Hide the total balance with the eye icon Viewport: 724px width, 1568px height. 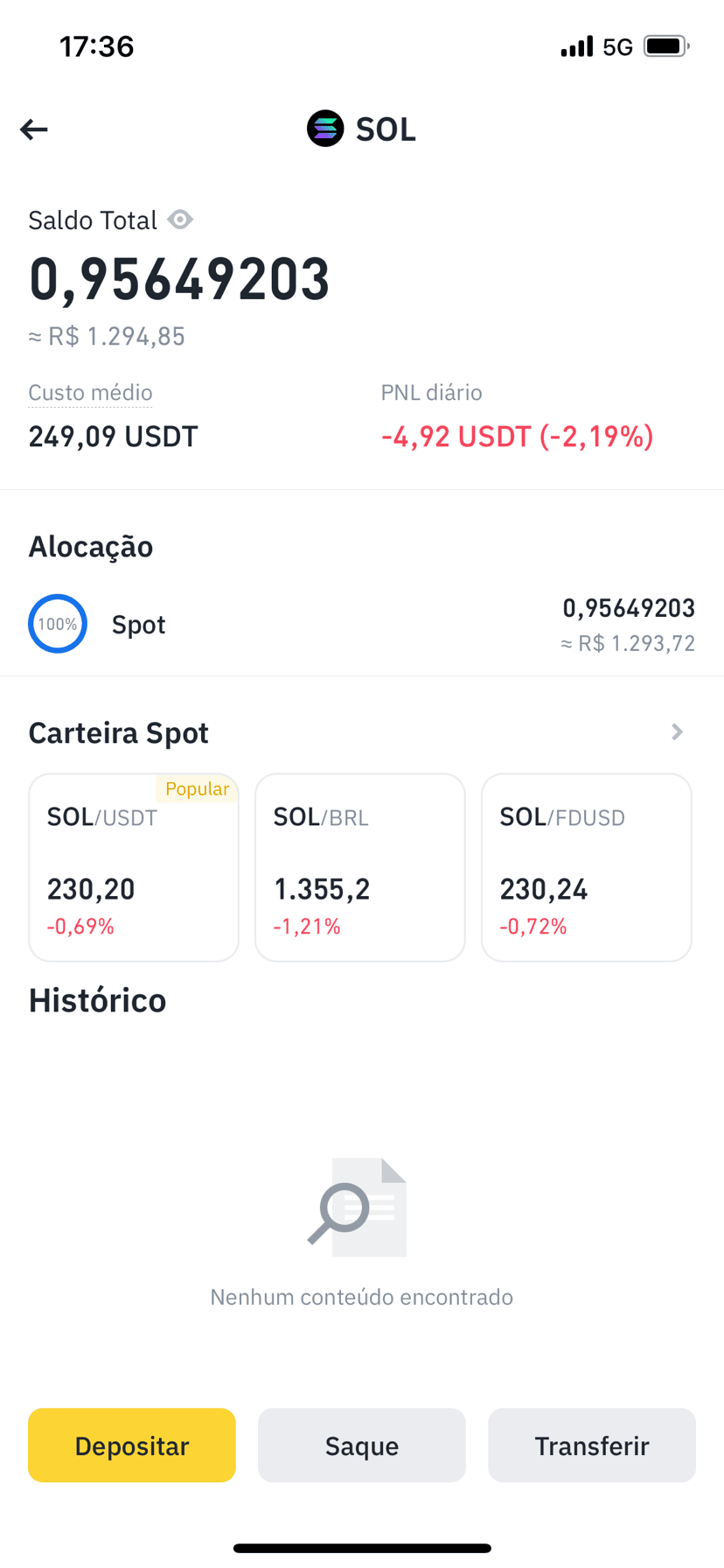tap(180, 220)
